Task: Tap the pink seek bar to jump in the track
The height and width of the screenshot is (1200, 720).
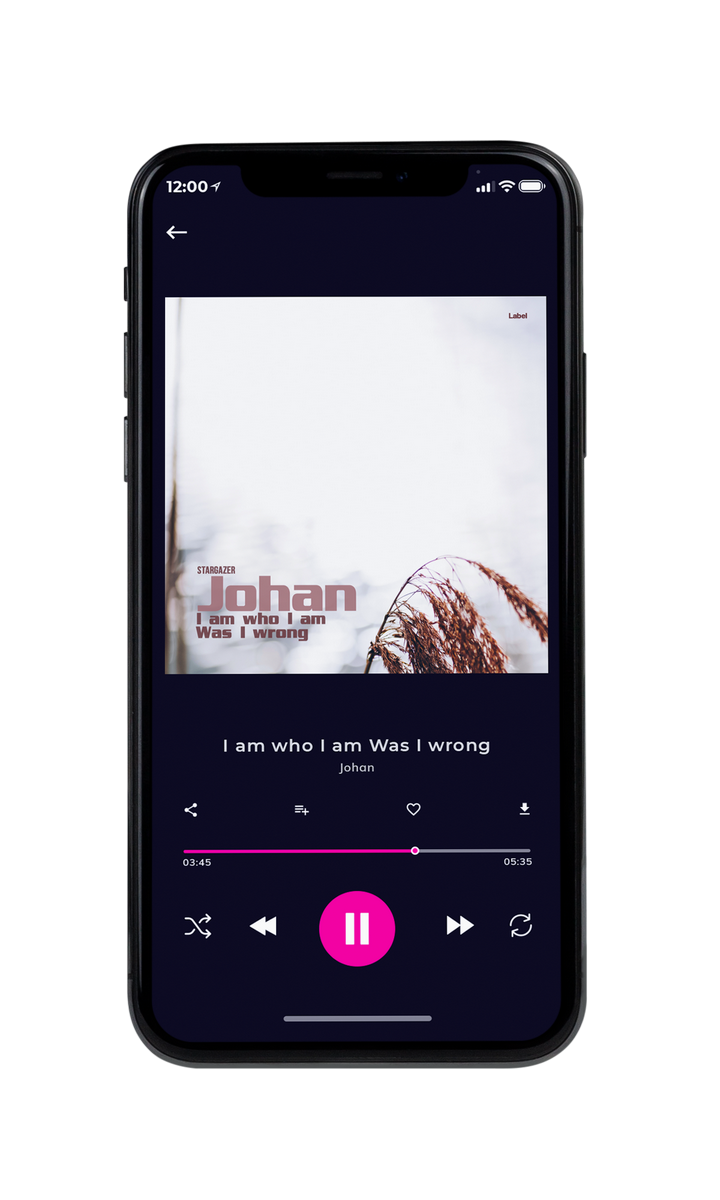Action: pyautogui.click(x=357, y=851)
